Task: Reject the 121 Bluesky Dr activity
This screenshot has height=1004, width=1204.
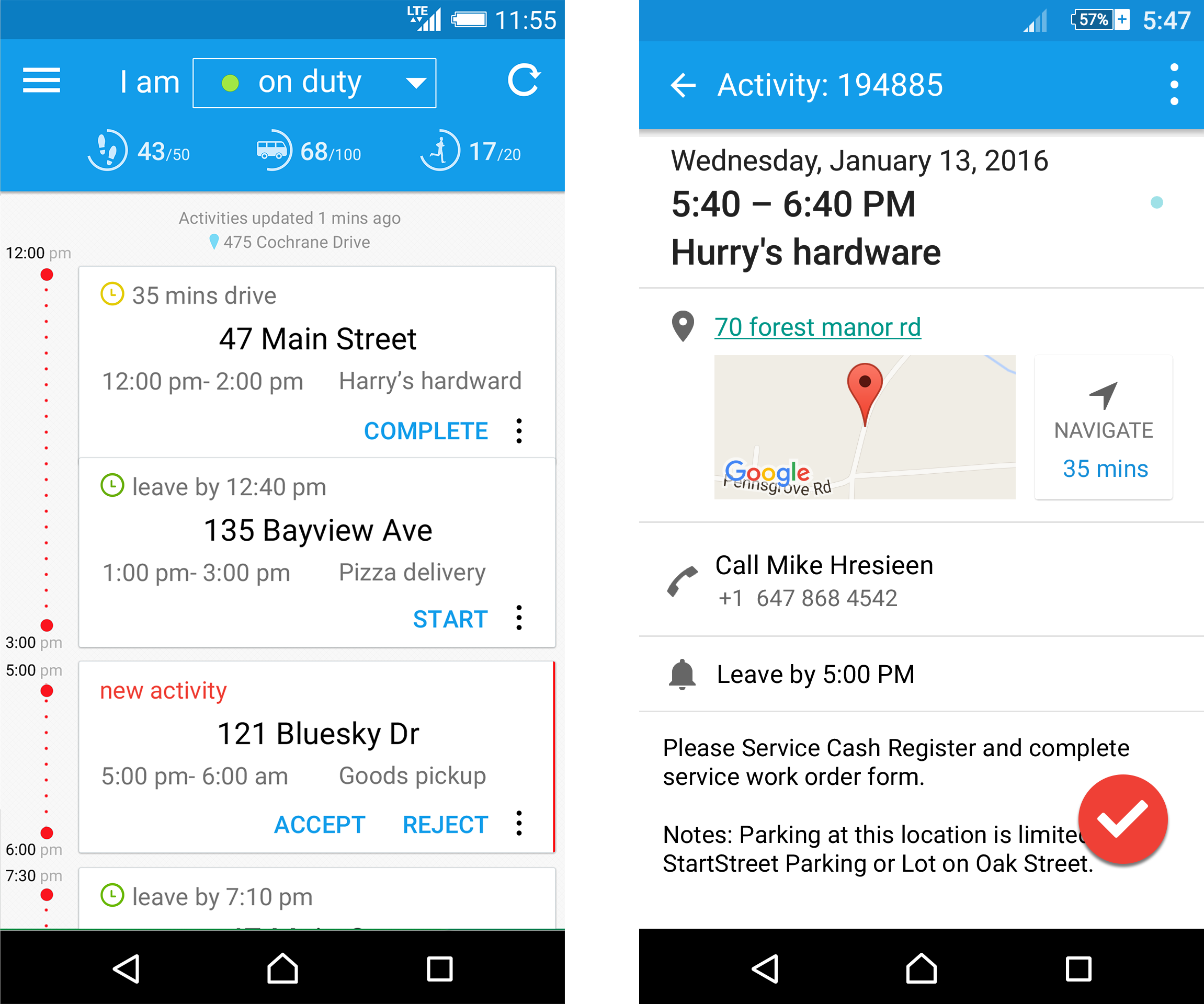Action: click(445, 825)
